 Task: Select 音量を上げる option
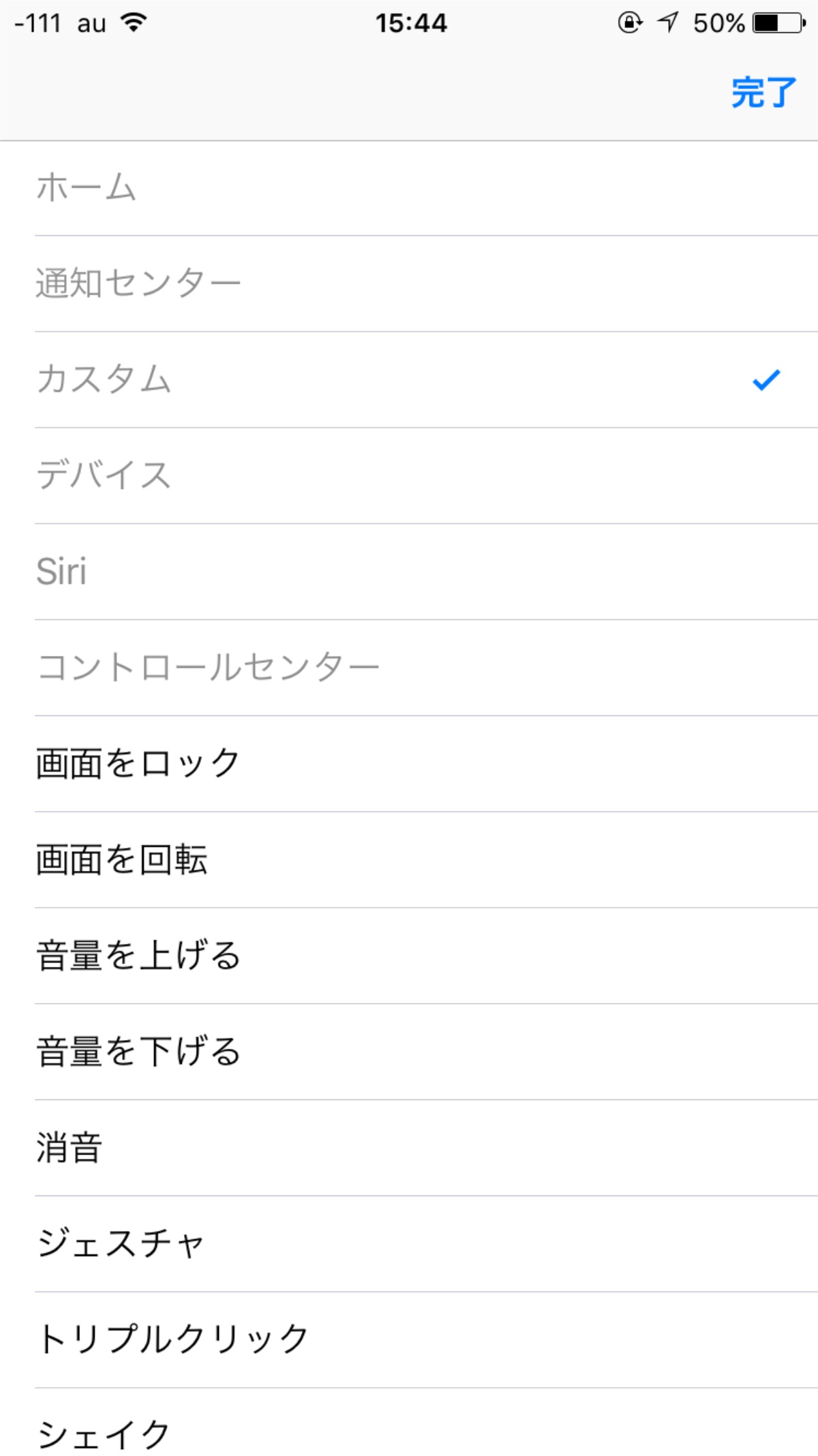click(x=409, y=956)
